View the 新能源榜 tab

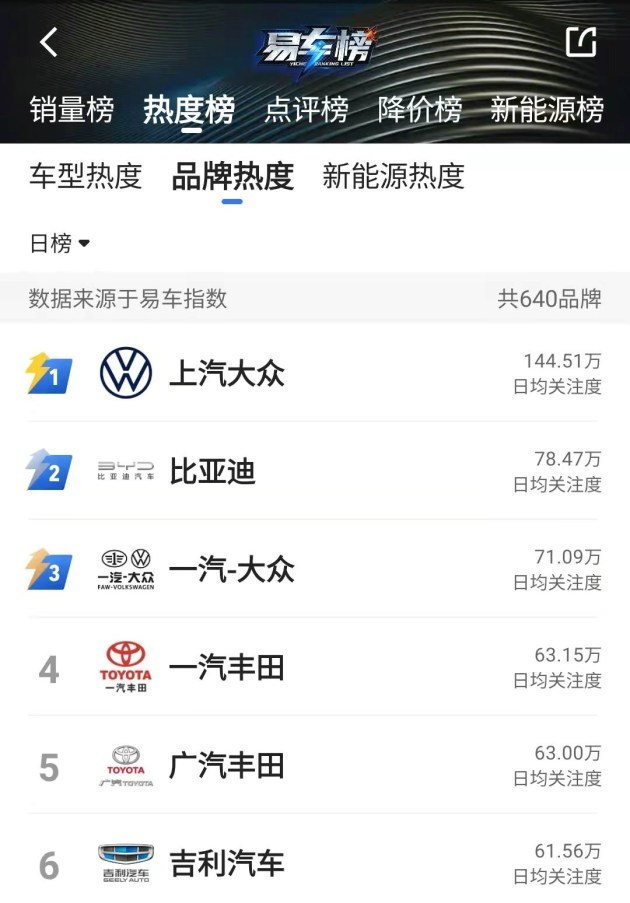tap(546, 109)
